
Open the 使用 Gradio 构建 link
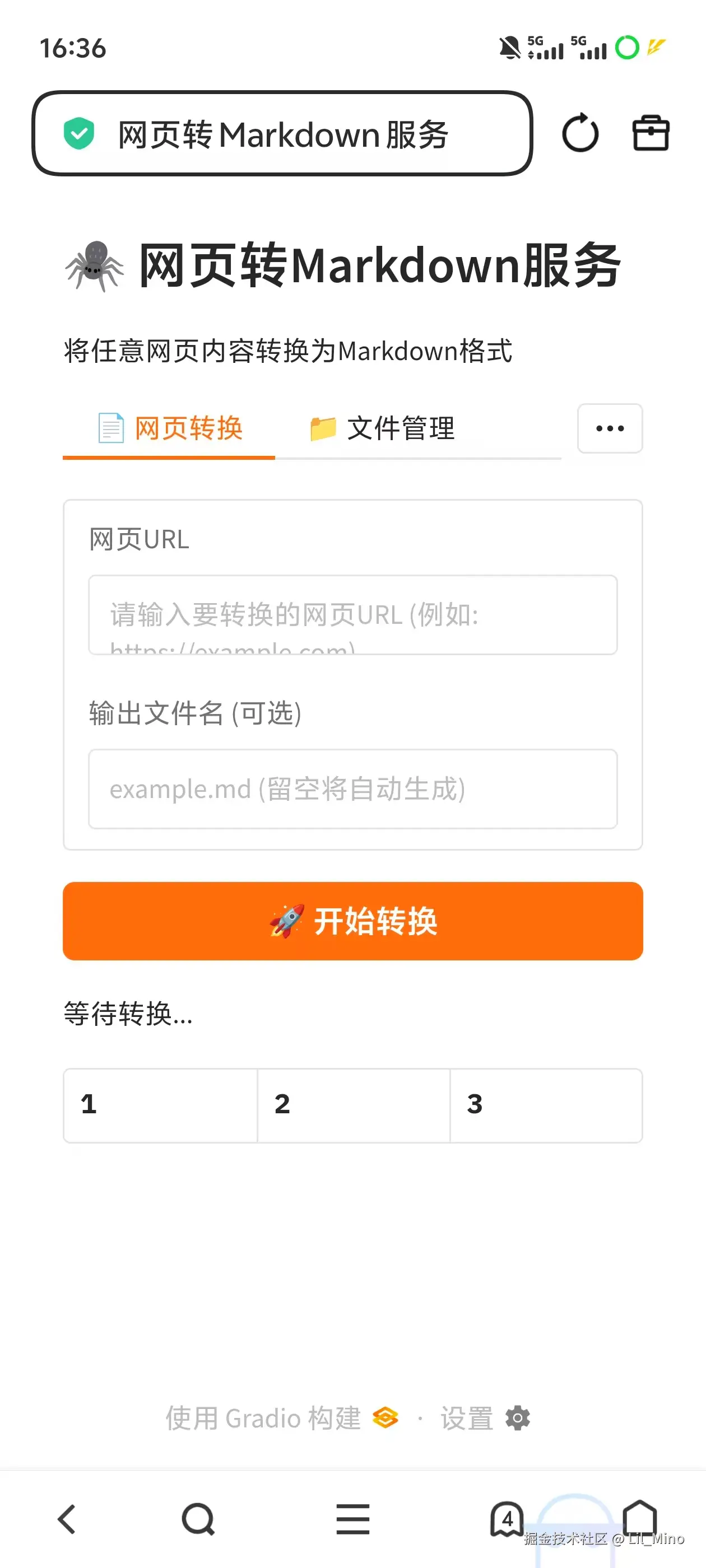pyautogui.click(x=281, y=1418)
